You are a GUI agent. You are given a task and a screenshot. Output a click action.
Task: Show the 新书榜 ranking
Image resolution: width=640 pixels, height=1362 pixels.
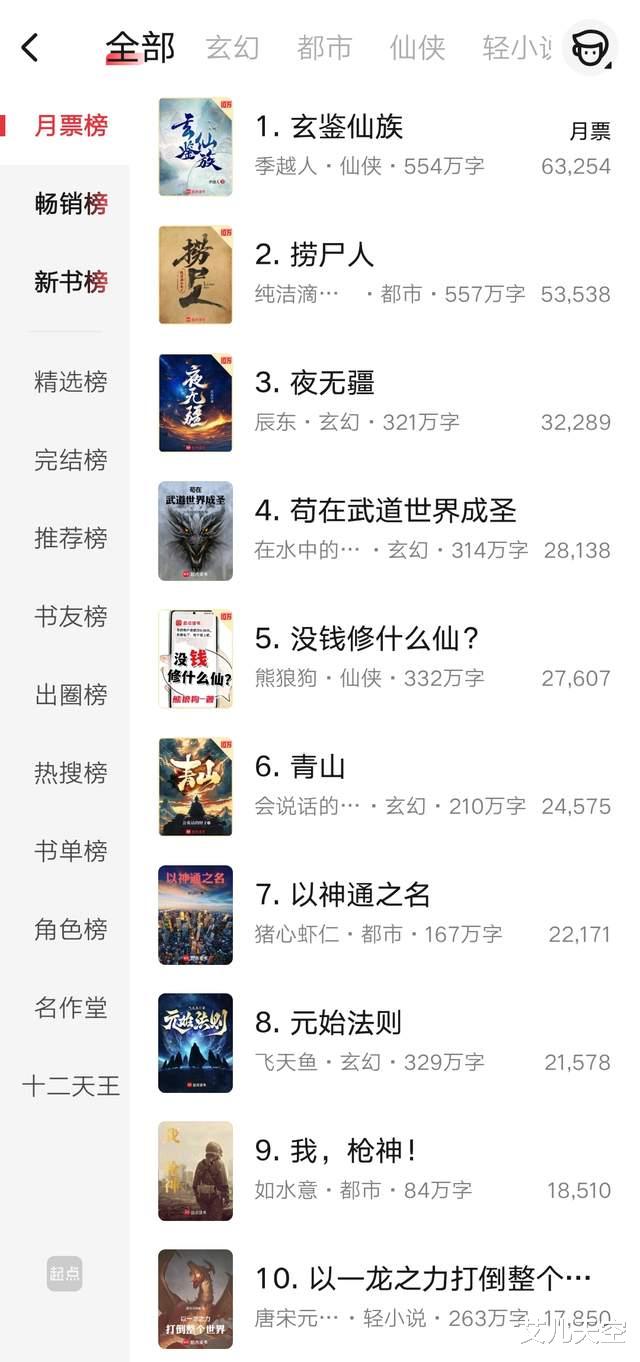71,282
